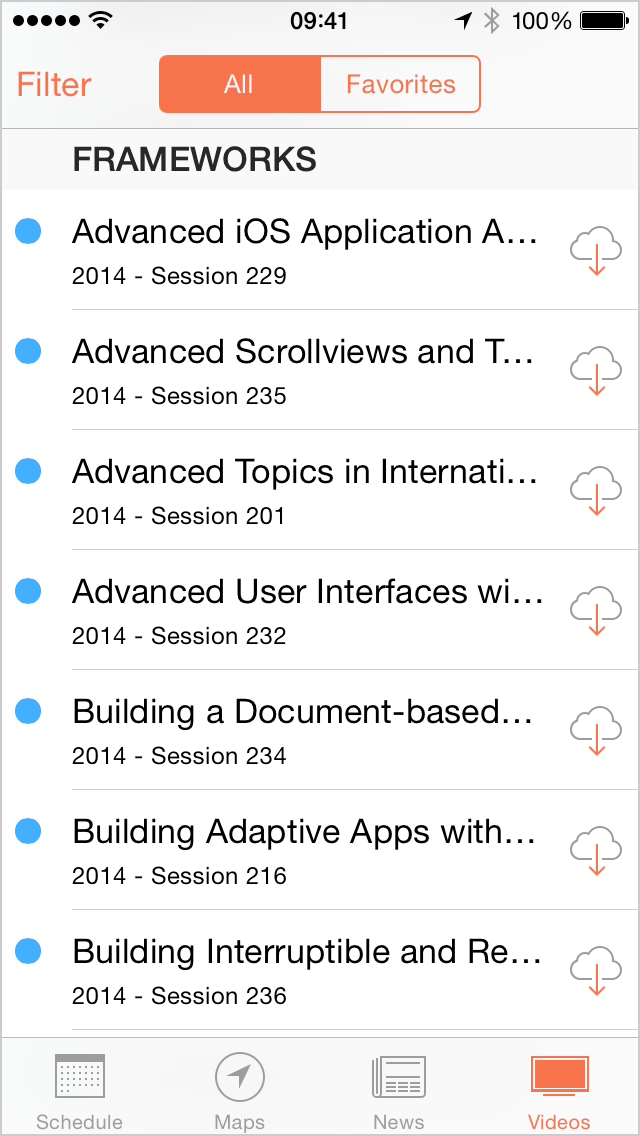Switch to the Maps tab

[239, 1090]
